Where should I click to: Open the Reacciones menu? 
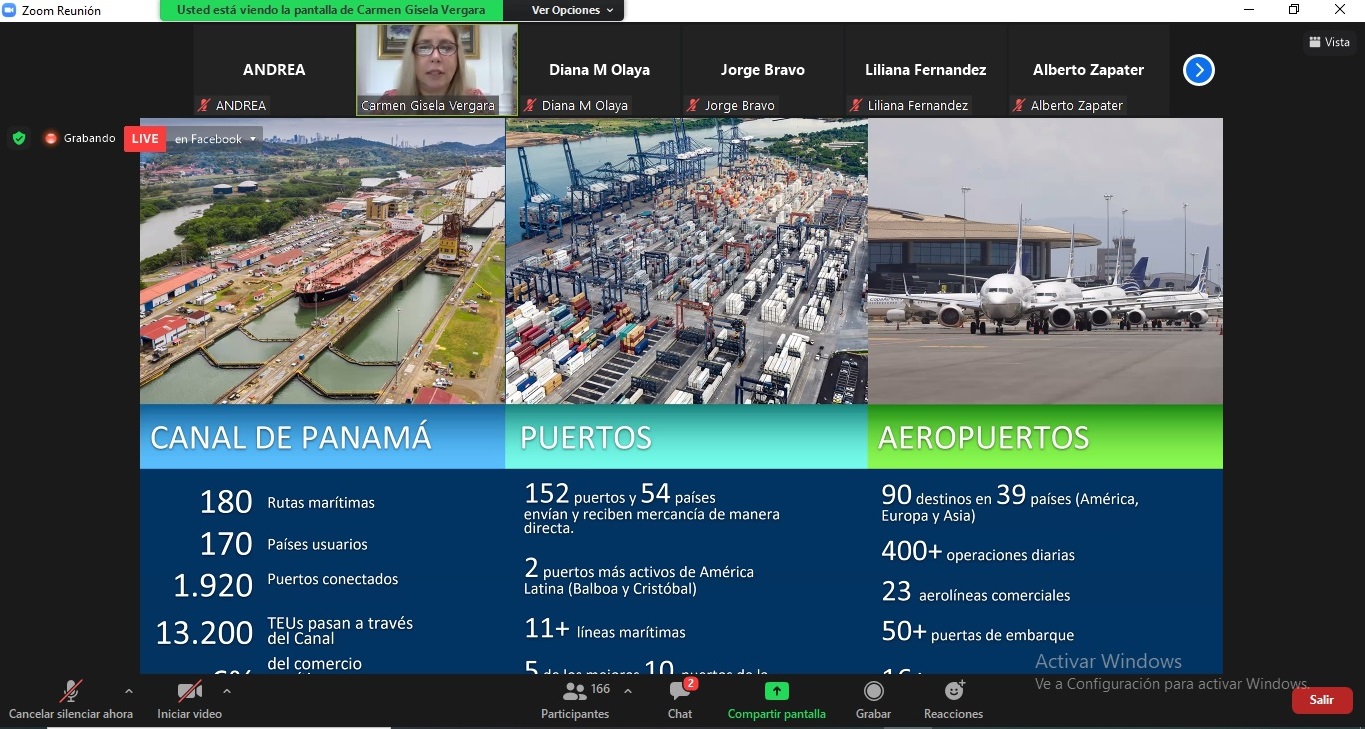point(953,698)
